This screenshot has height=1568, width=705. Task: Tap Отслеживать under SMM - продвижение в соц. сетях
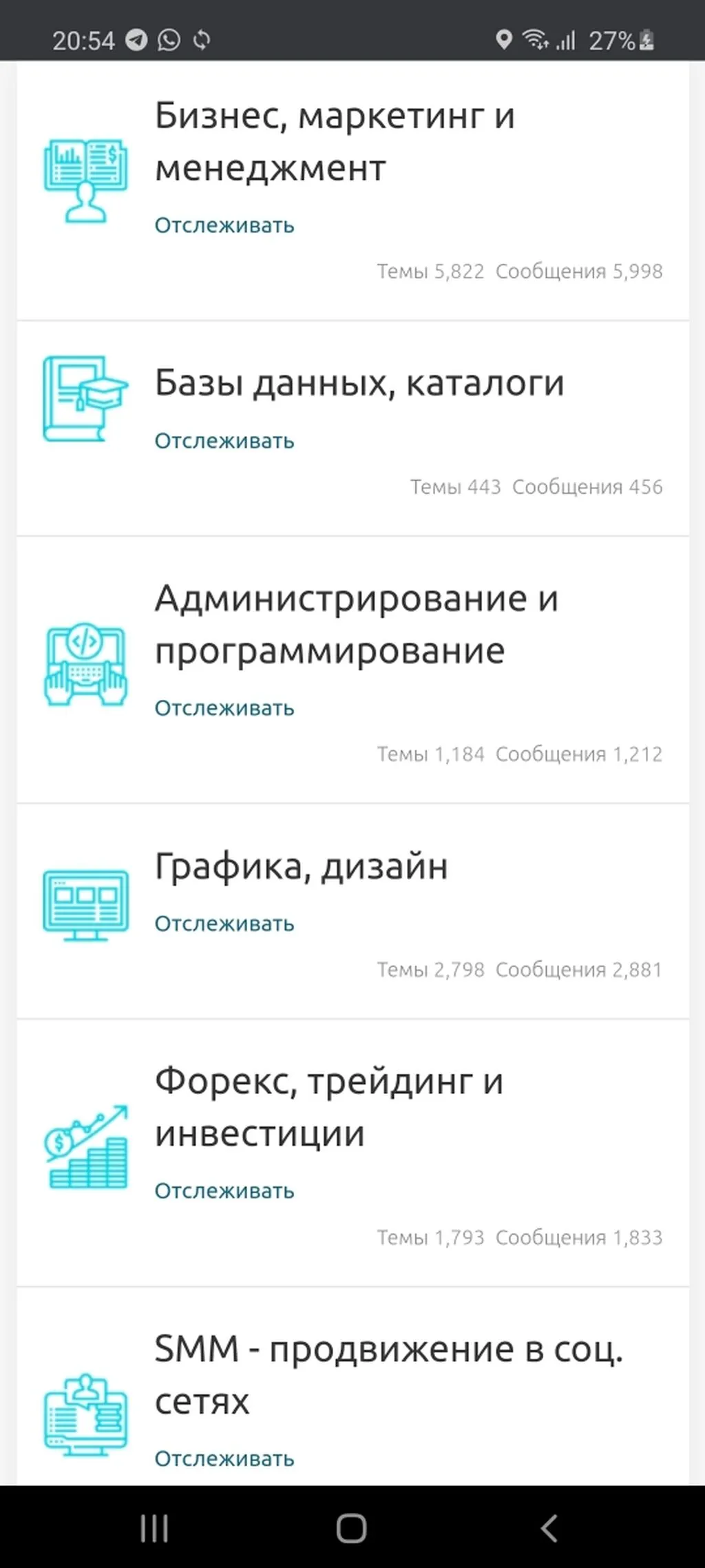click(x=224, y=1458)
